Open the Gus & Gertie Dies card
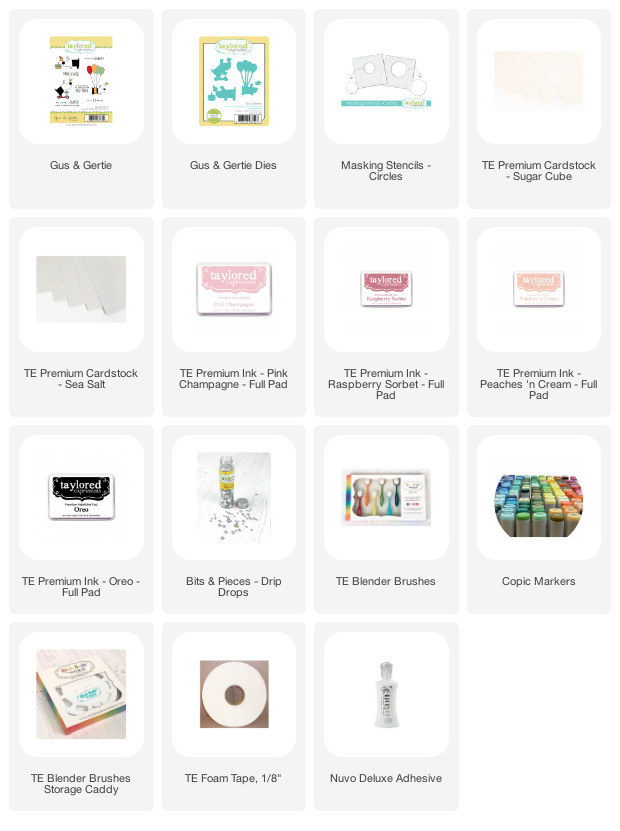620x831 pixels. (234, 82)
